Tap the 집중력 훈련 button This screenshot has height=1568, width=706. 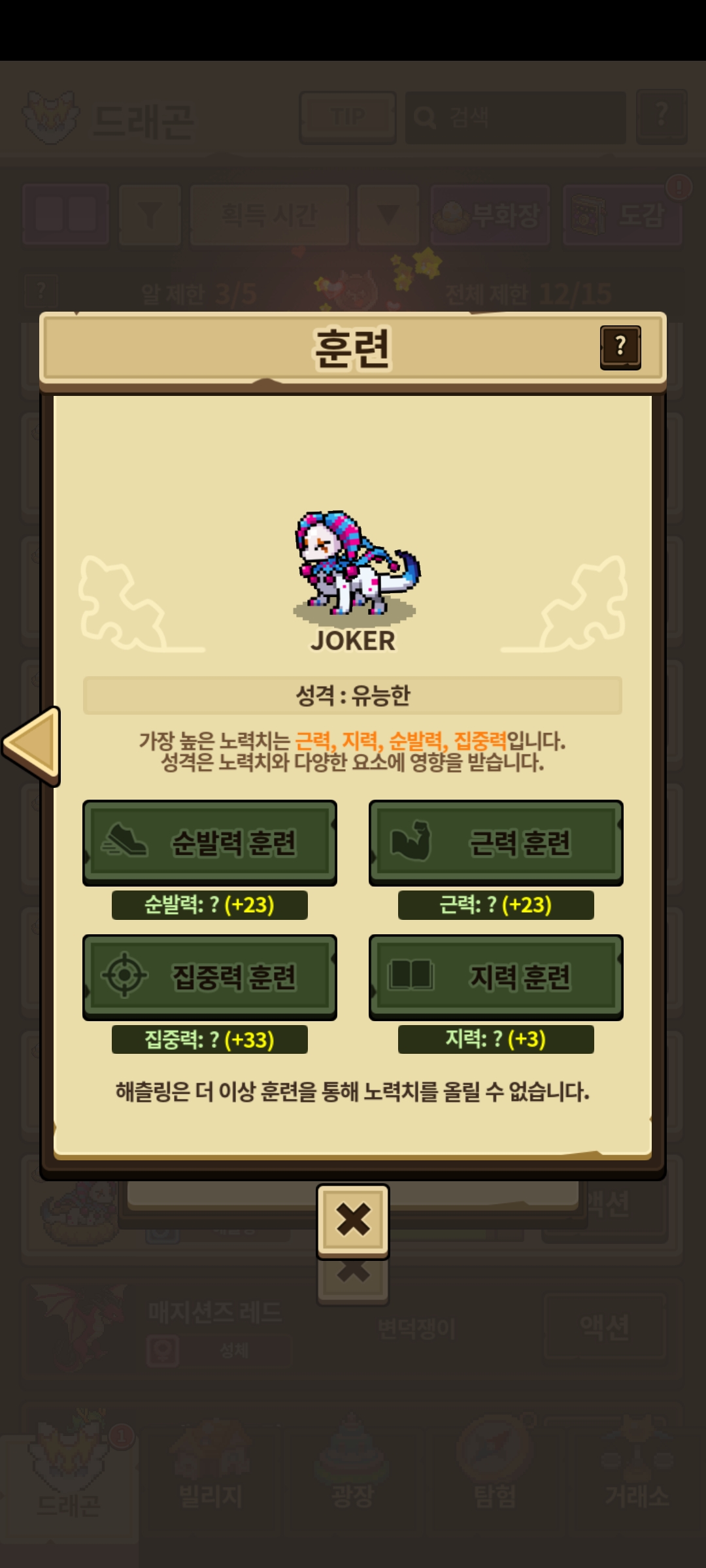click(x=210, y=976)
